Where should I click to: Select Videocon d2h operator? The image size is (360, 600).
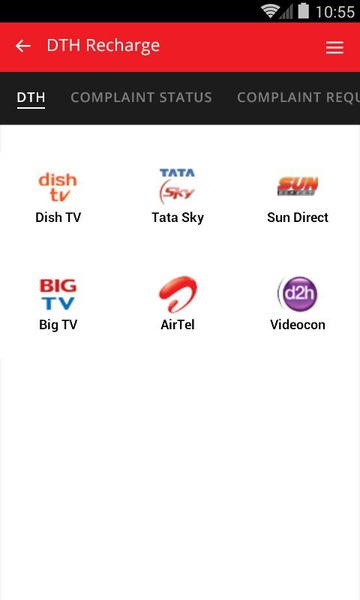point(298,304)
